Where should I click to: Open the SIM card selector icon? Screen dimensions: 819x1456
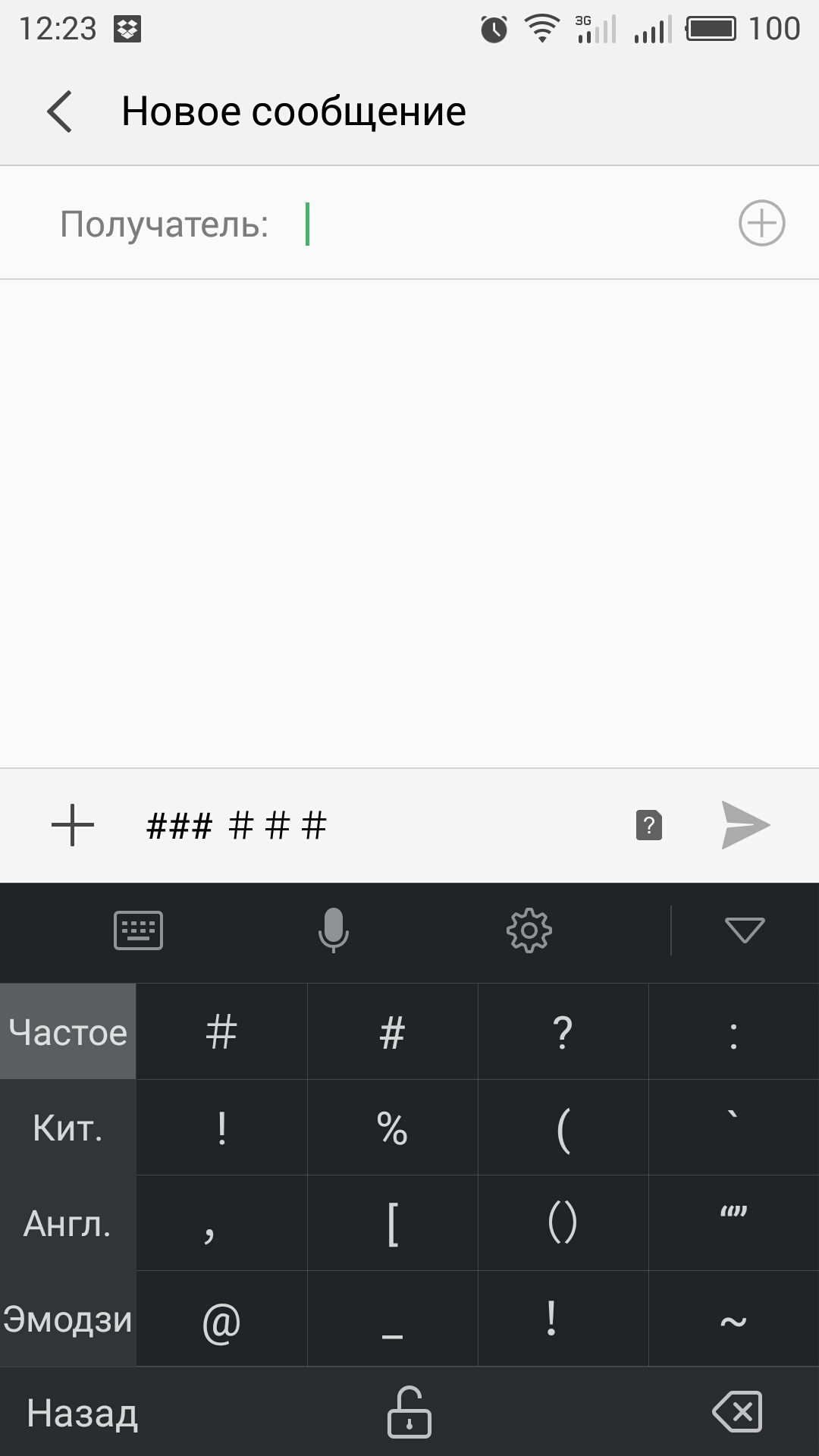[x=648, y=825]
